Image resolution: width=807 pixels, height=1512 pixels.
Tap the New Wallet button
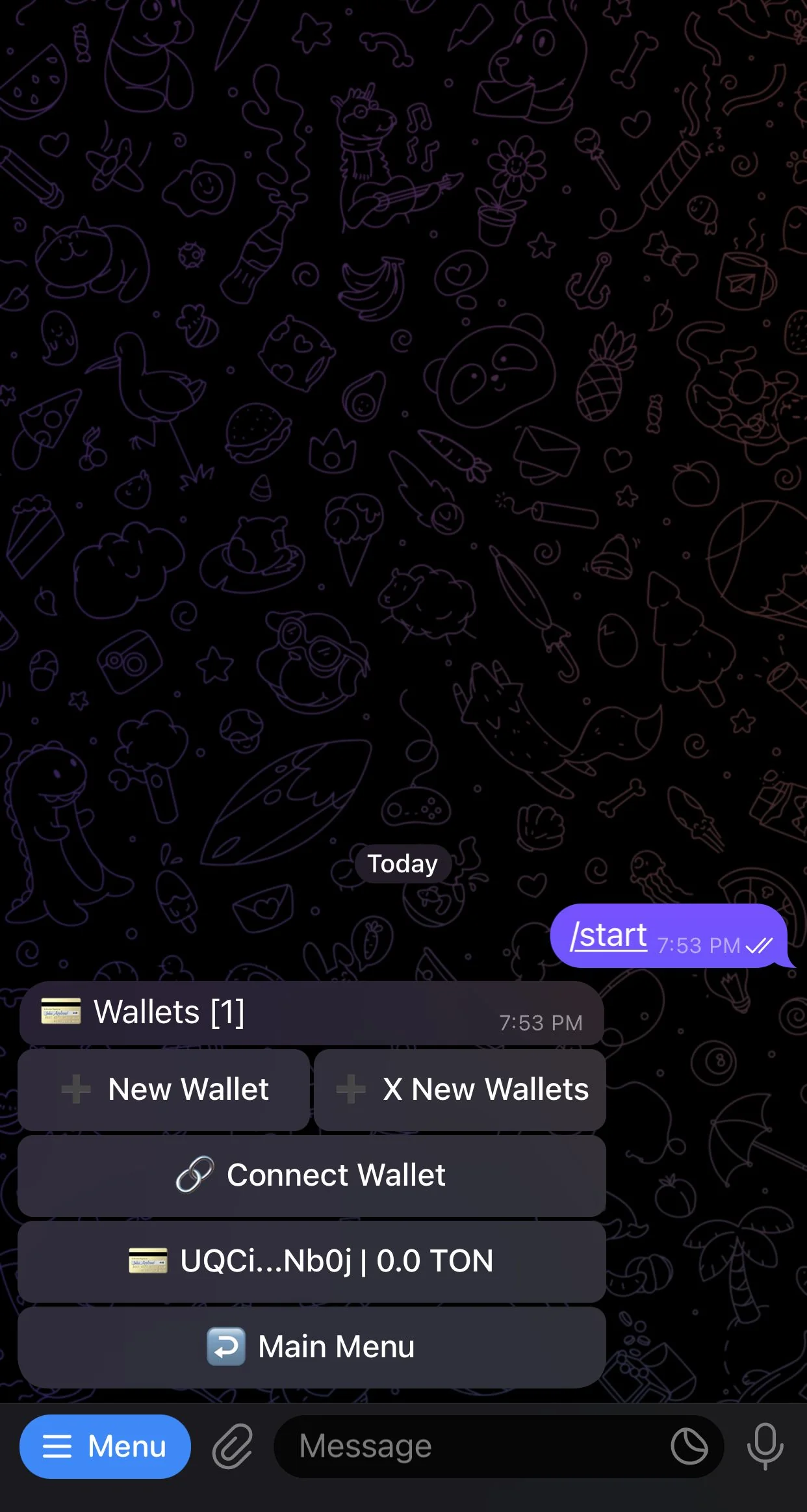coord(164,1089)
